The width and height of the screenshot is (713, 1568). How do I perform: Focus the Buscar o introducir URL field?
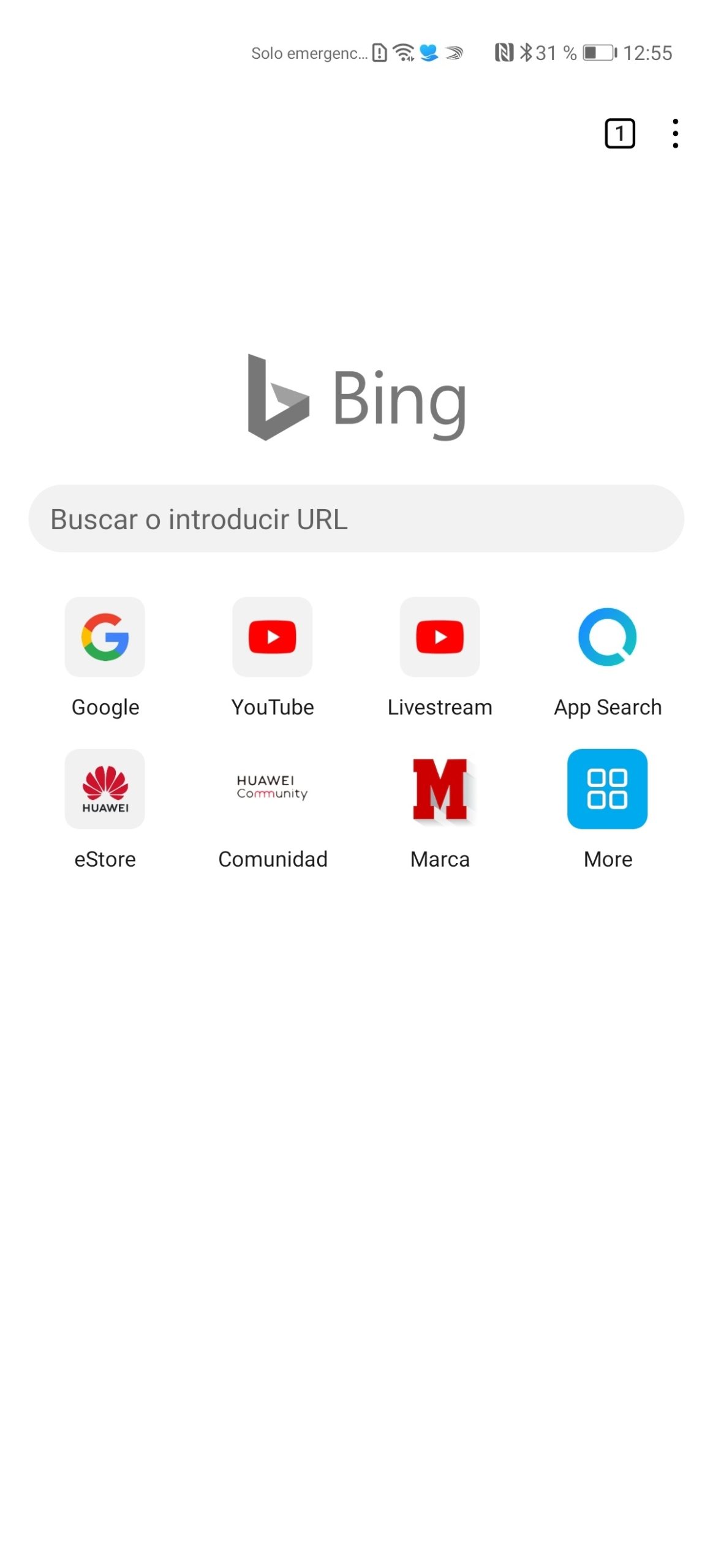[x=356, y=518]
